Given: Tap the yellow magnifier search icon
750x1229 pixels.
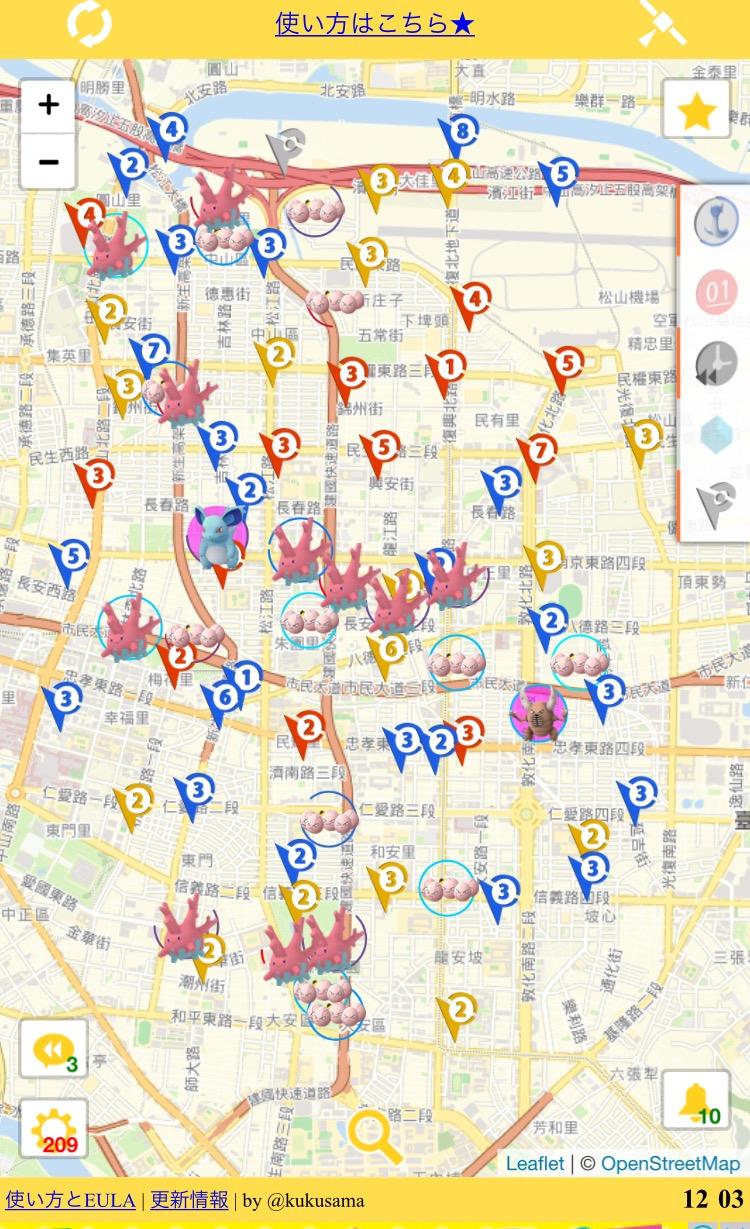Looking at the screenshot, I should 375,1136.
